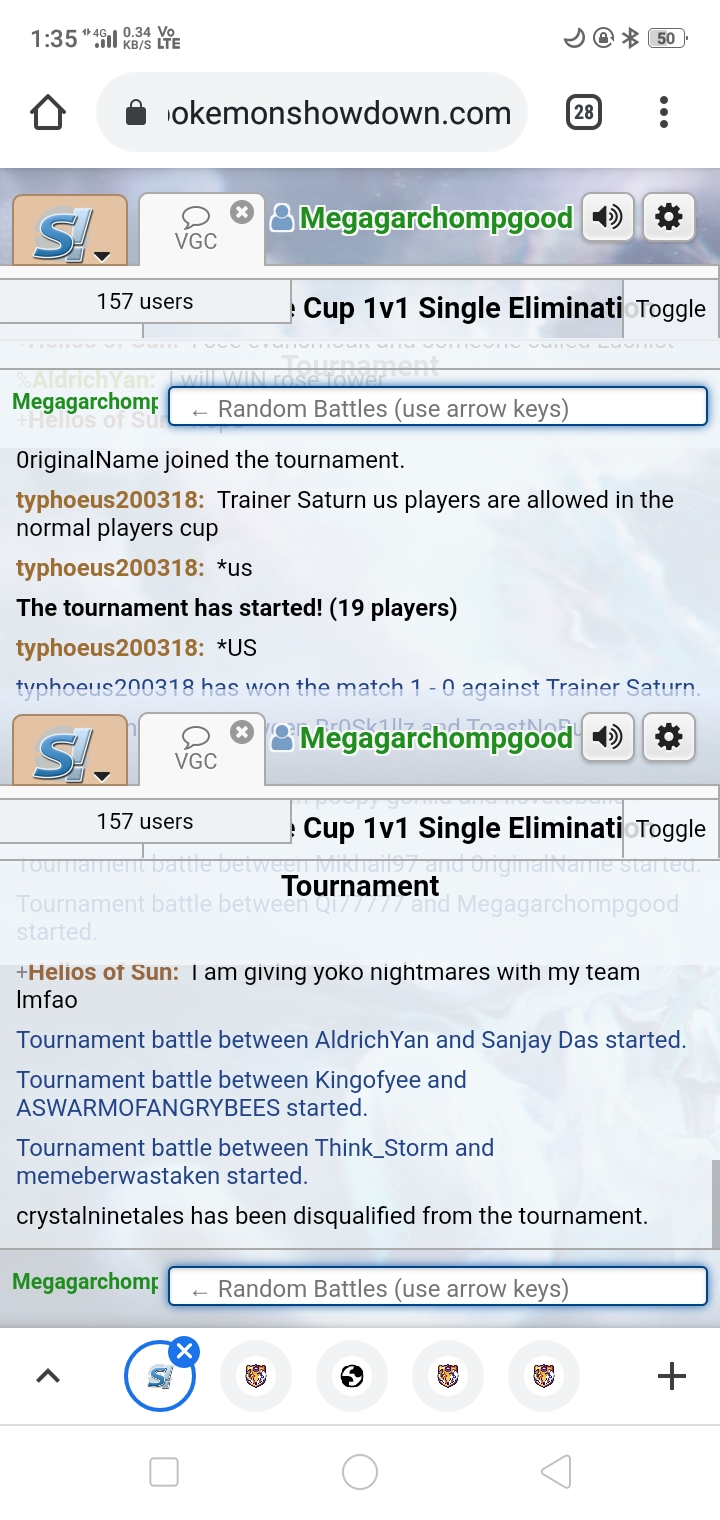Open the QI77777 vs Megagarchompgood battle link

click(x=347, y=918)
